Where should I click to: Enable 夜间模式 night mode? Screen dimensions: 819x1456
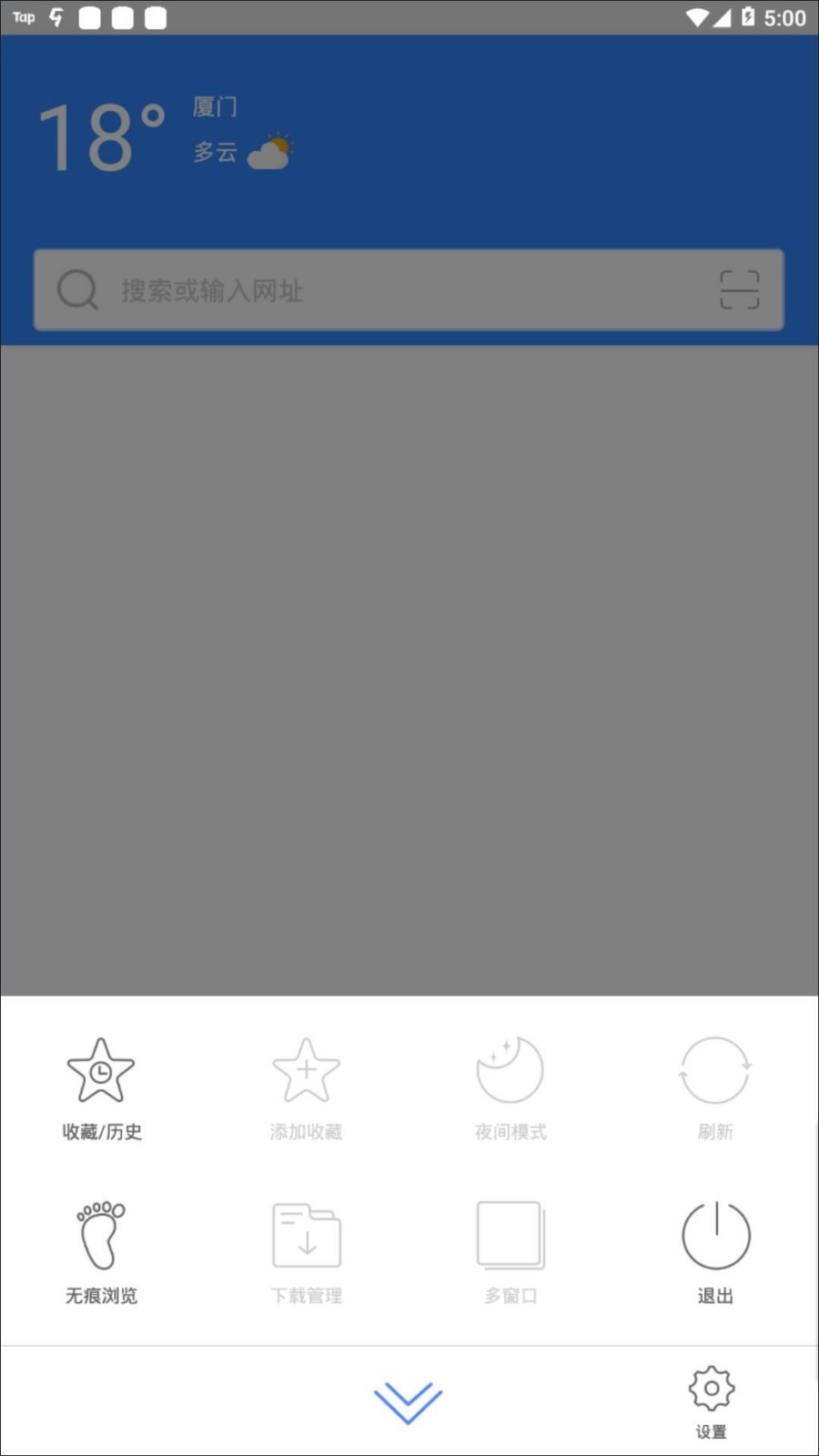click(x=511, y=1087)
